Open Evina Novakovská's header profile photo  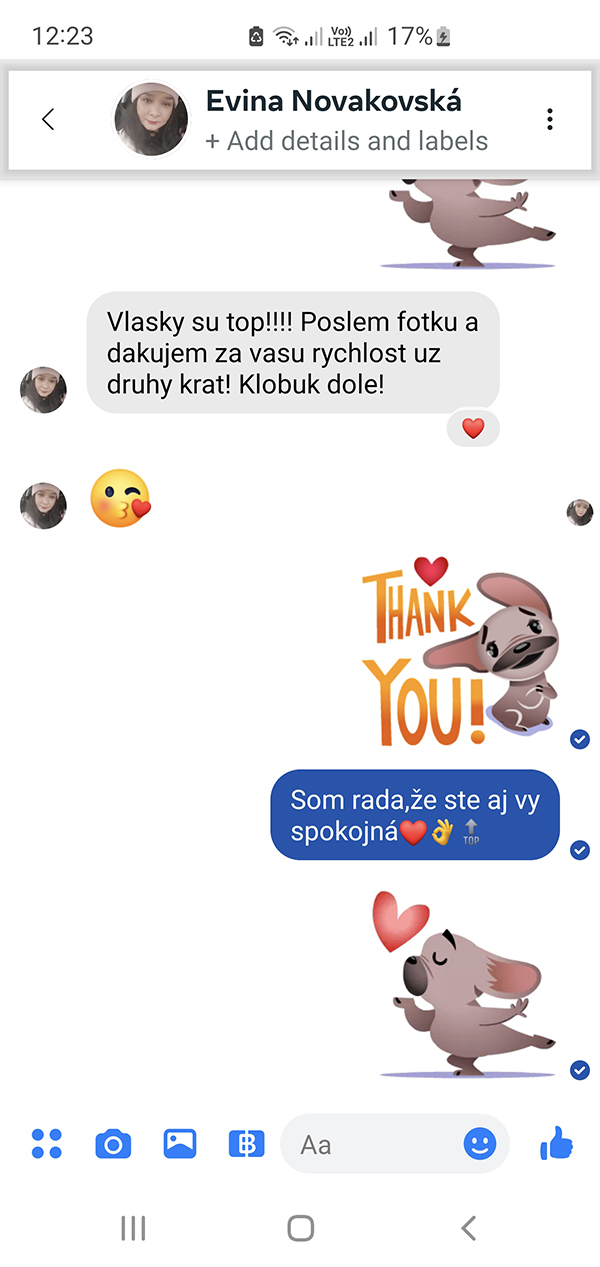pyautogui.click(x=151, y=119)
